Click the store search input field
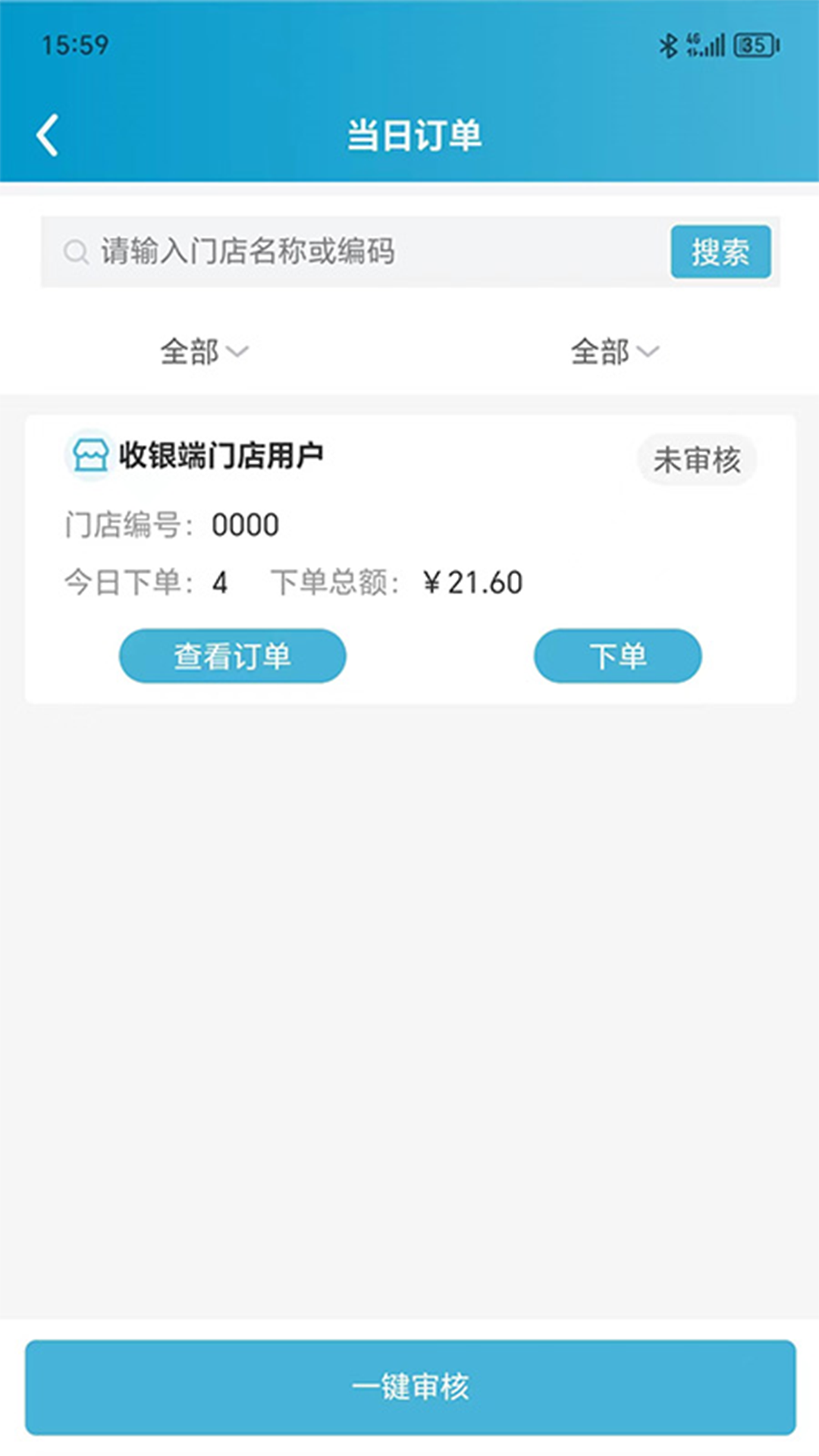The image size is (819, 1456). pos(341,251)
